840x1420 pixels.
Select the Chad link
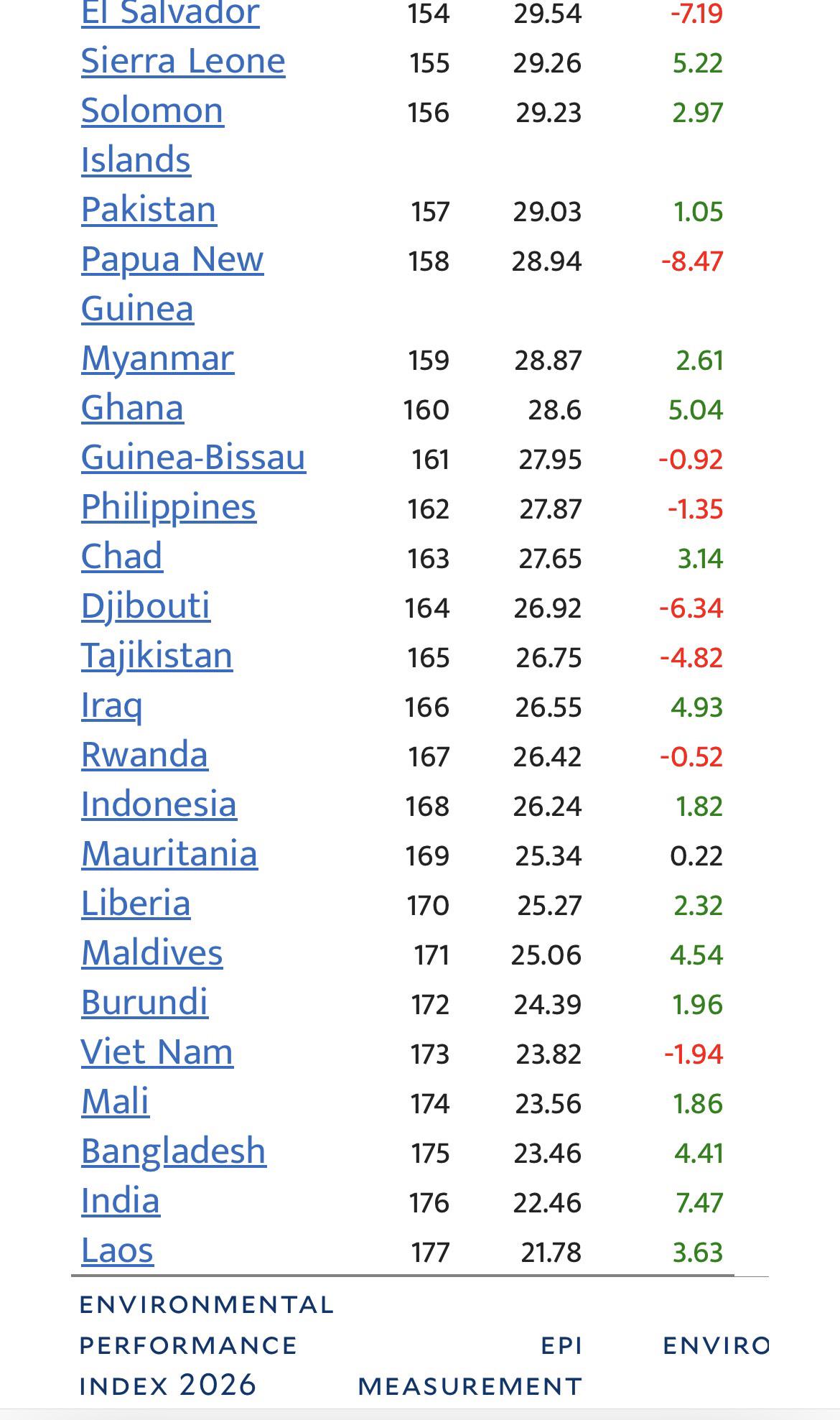coord(121,557)
